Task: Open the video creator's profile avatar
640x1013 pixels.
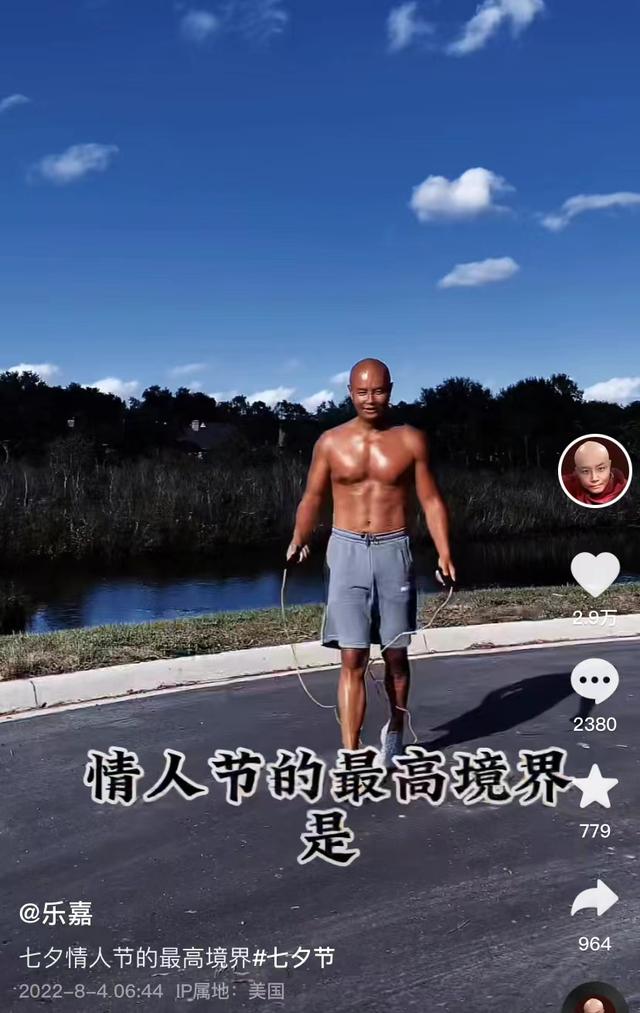Action: click(595, 471)
